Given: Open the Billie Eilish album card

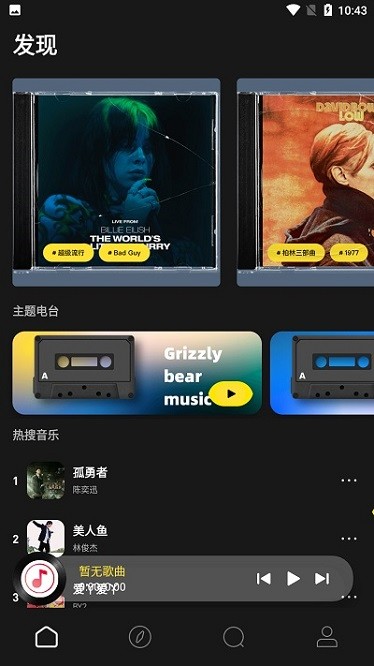Looking at the screenshot, I should point(116,182).
